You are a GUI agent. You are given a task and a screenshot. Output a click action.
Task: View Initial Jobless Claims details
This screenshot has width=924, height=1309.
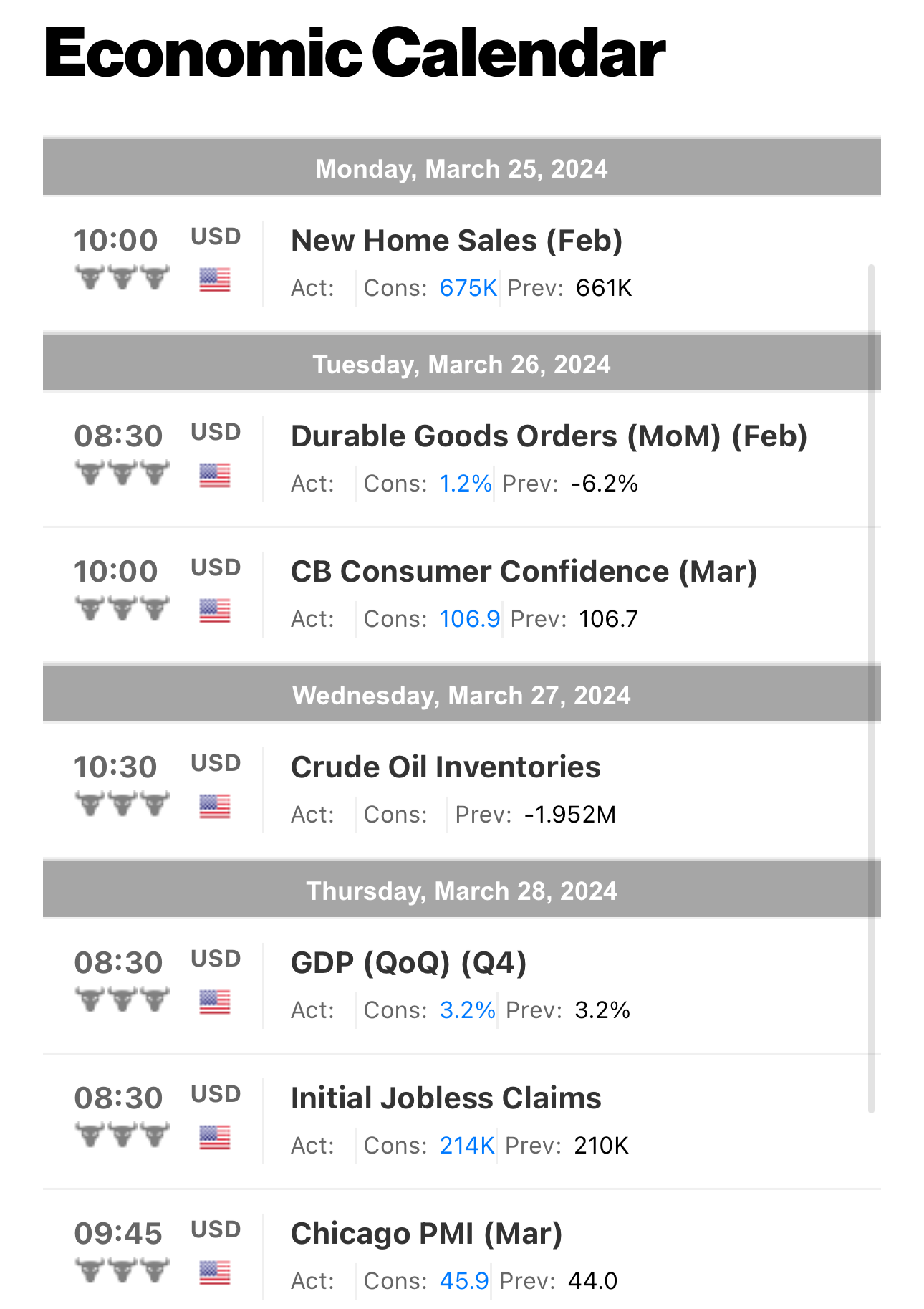pyautogui.click(x=446, y=1099)
